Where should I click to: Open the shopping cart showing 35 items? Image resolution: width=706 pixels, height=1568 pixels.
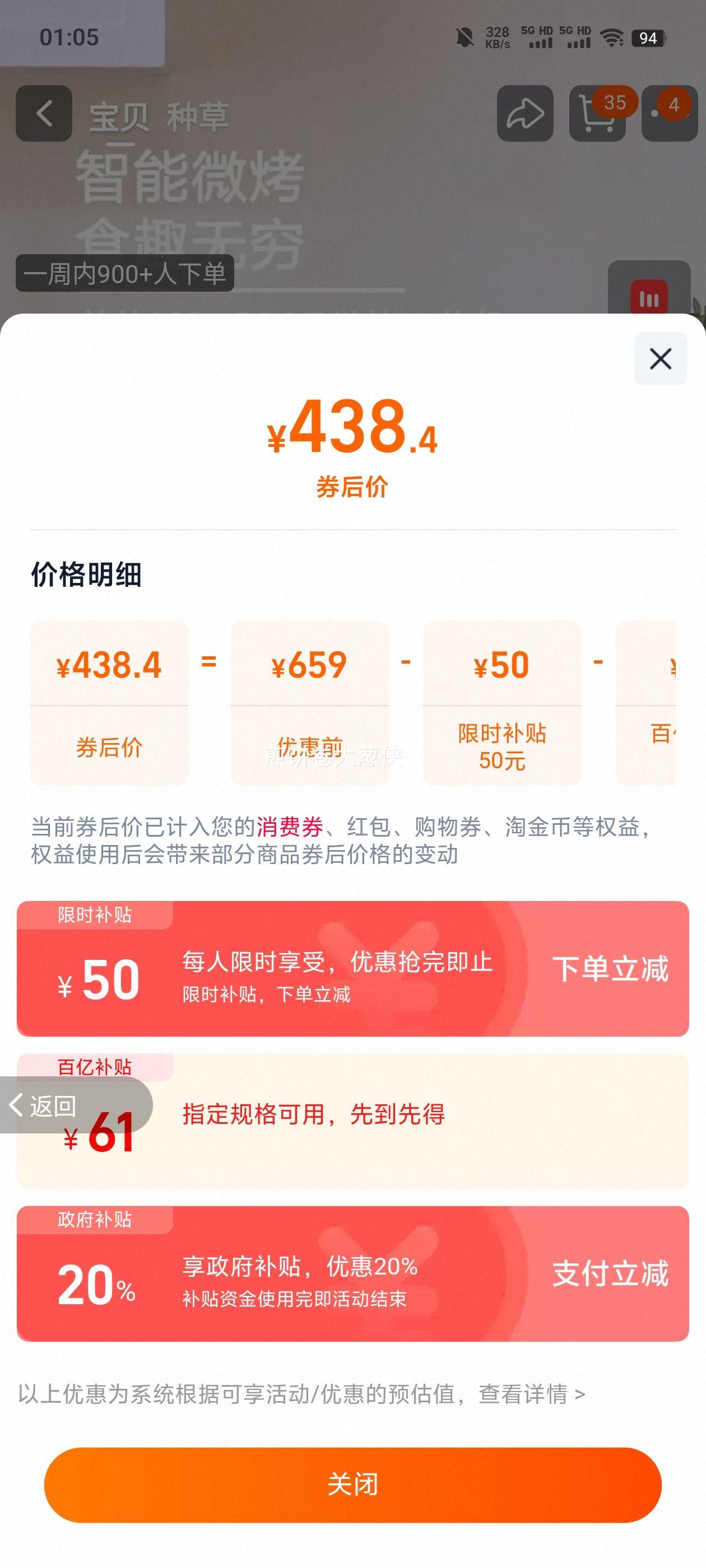595,115
